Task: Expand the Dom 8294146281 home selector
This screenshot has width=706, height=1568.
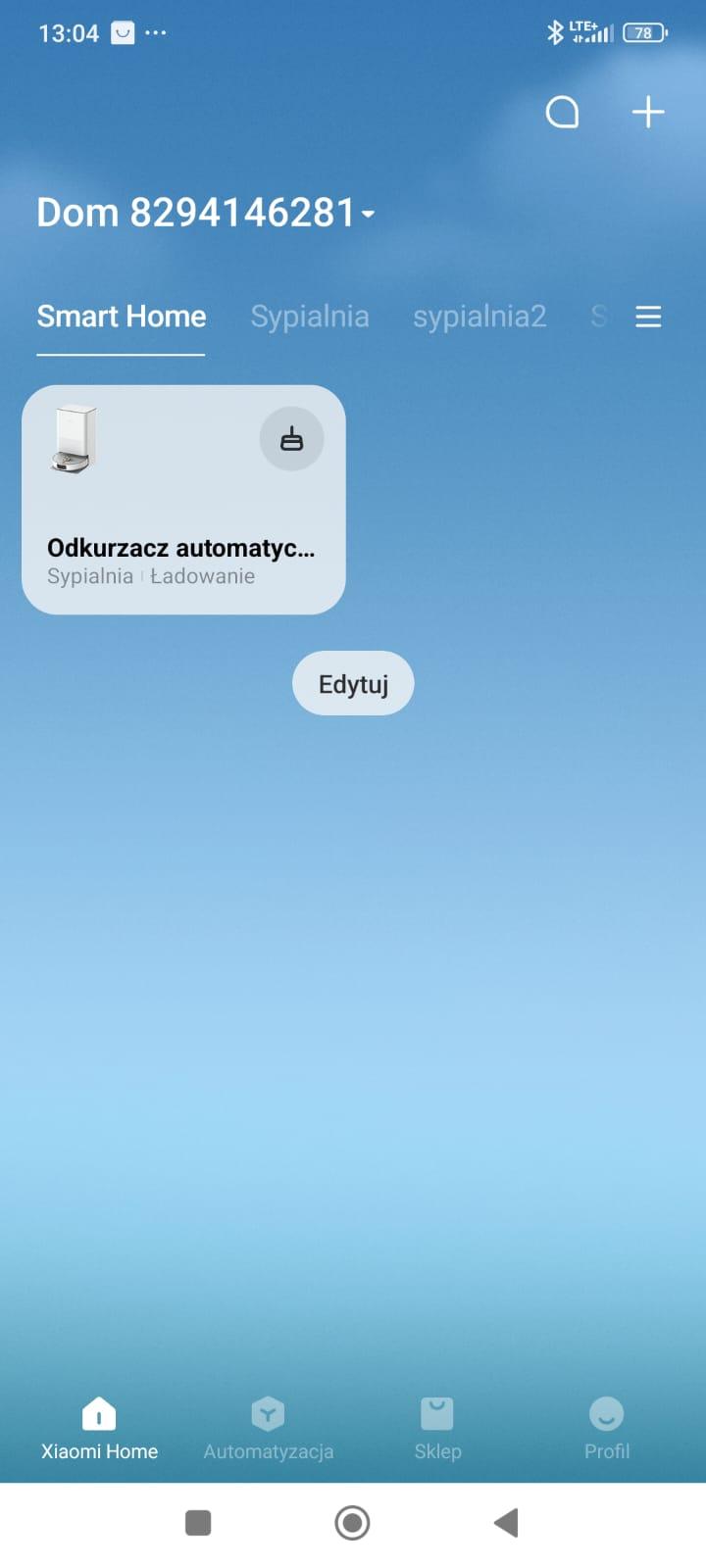Action: click(206, 213)
